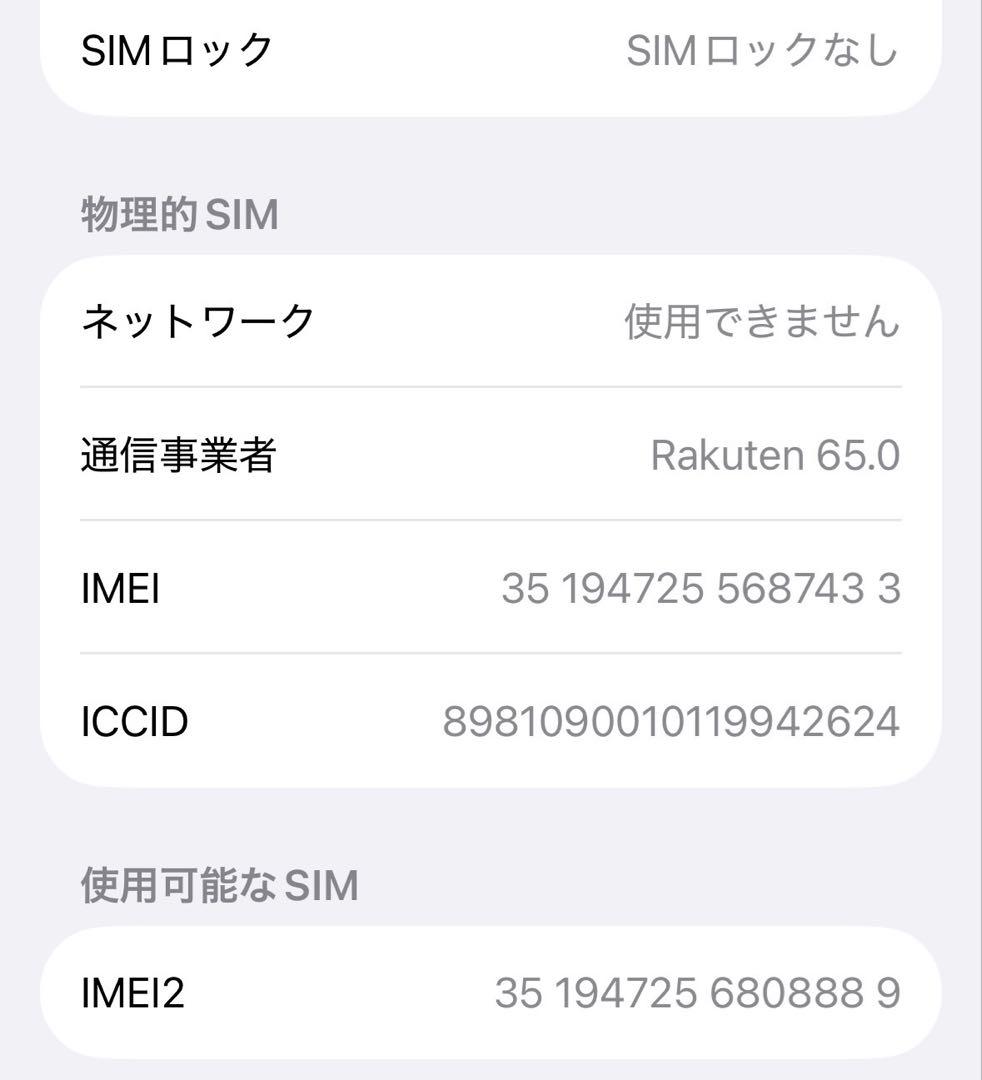
Task: Select the bottom IMEI2 card panel
Action: click(x=490, y=995)
